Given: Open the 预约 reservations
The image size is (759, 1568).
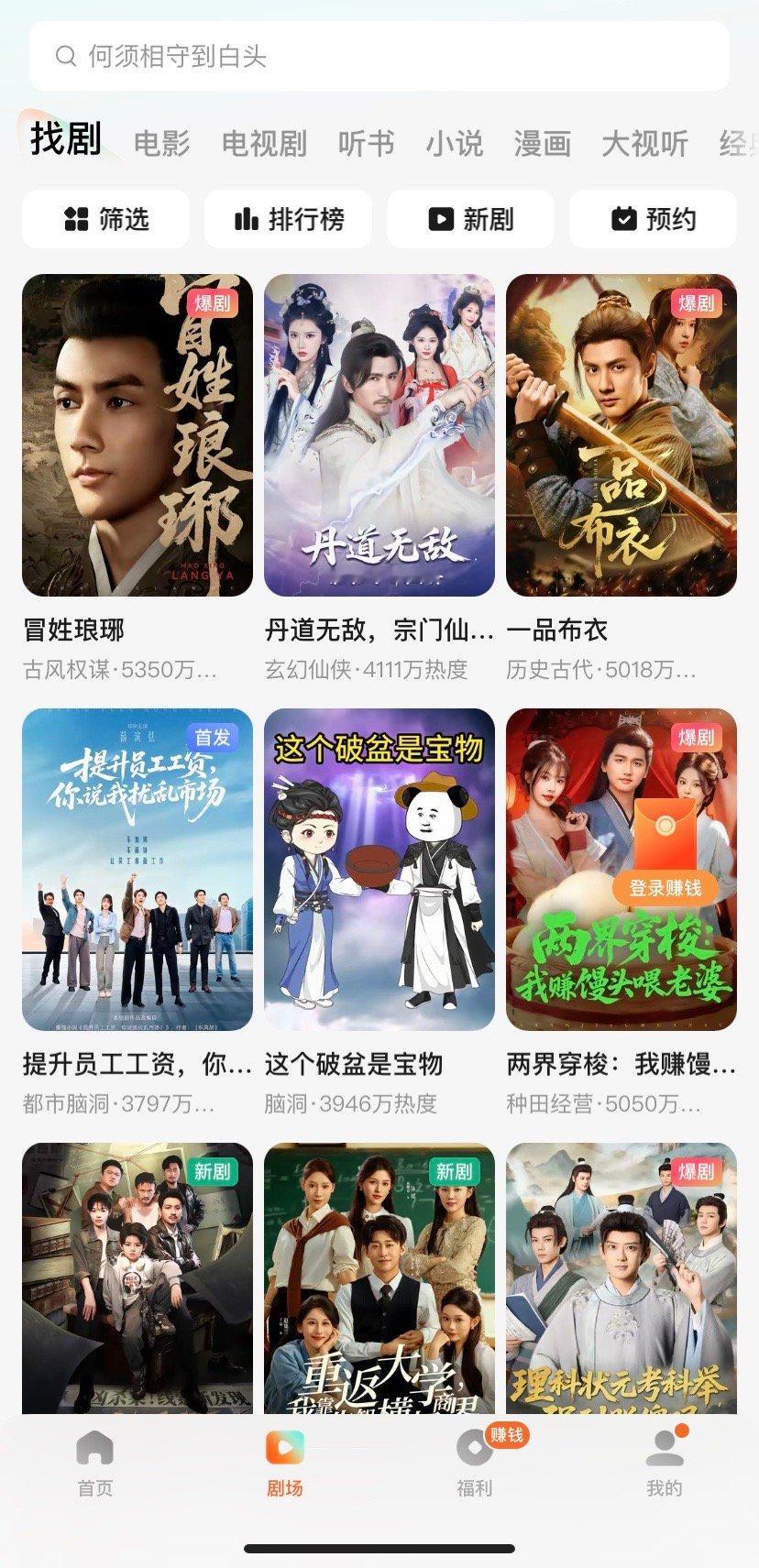Looking at the screenshot, I should [653, 219].
